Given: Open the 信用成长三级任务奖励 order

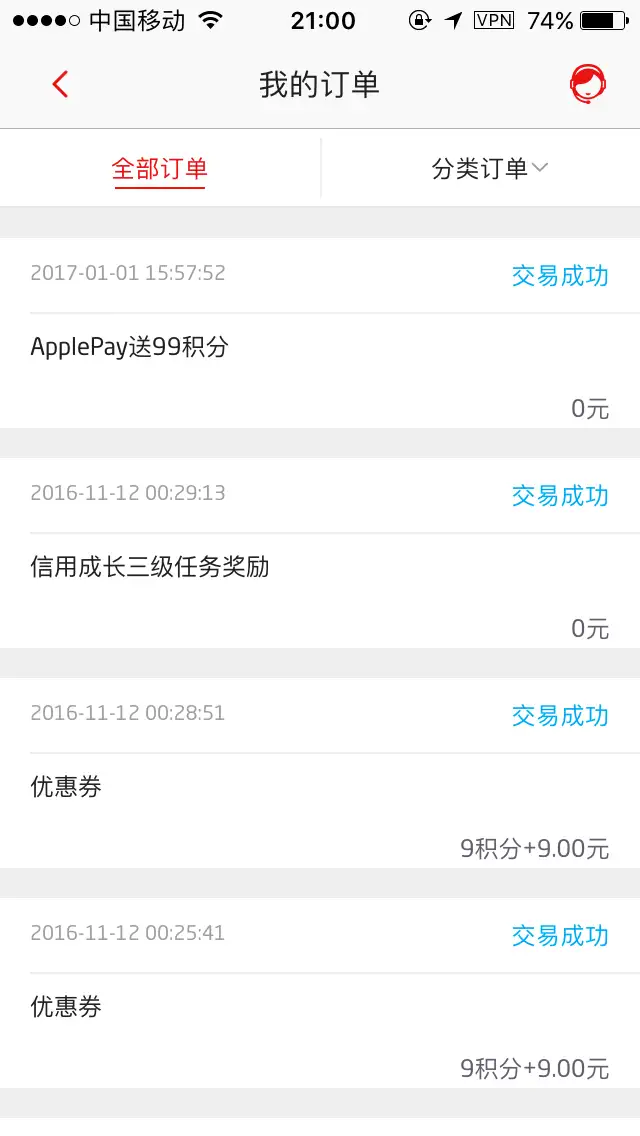Looking at the screenshot, I should point(320,553).
